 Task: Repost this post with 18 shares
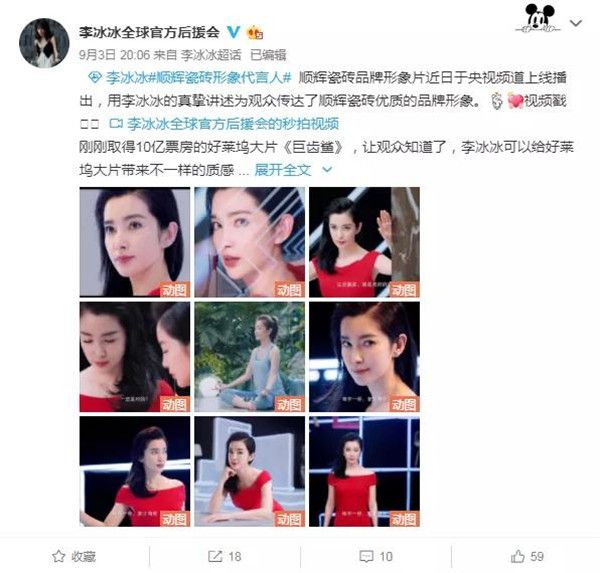pos(225,555)
